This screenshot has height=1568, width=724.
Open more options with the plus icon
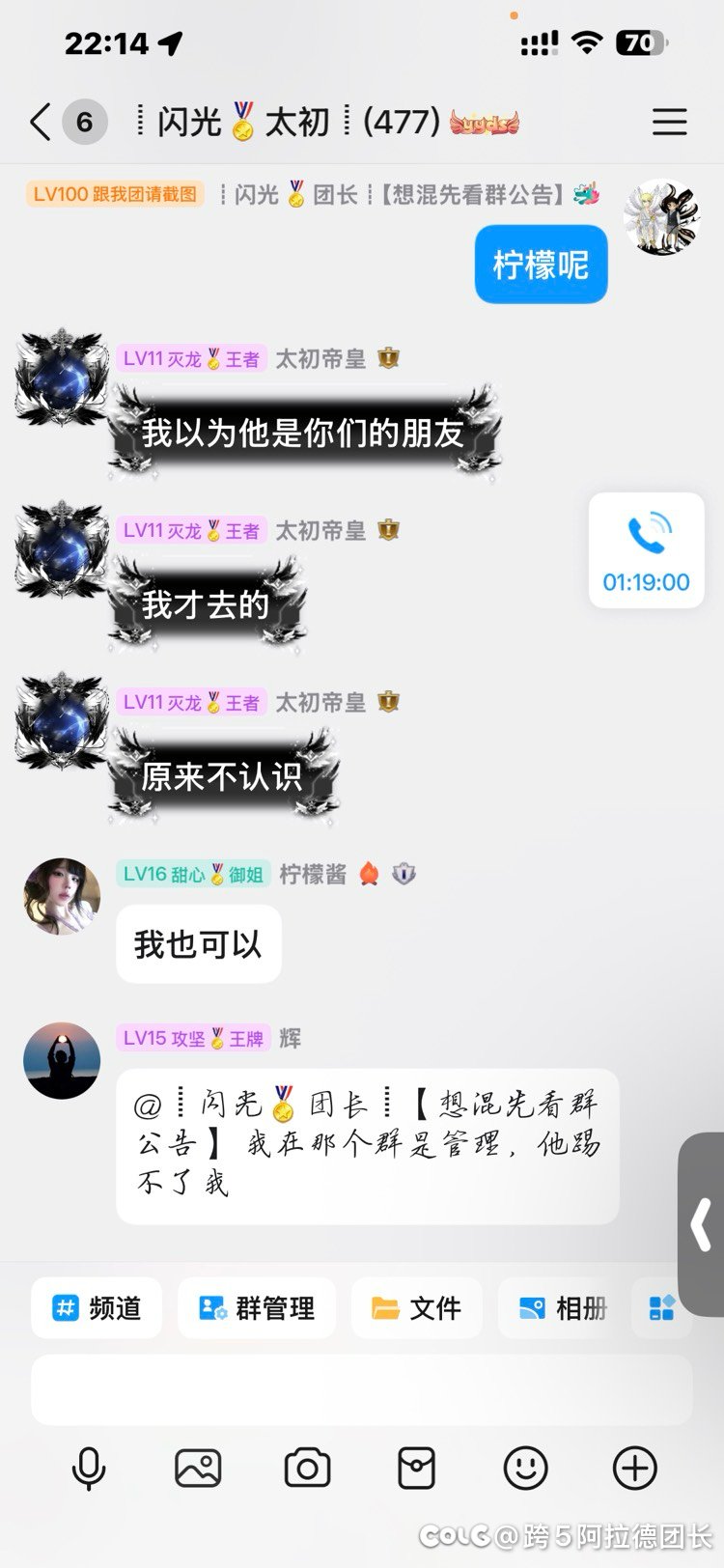point(635,1470)
